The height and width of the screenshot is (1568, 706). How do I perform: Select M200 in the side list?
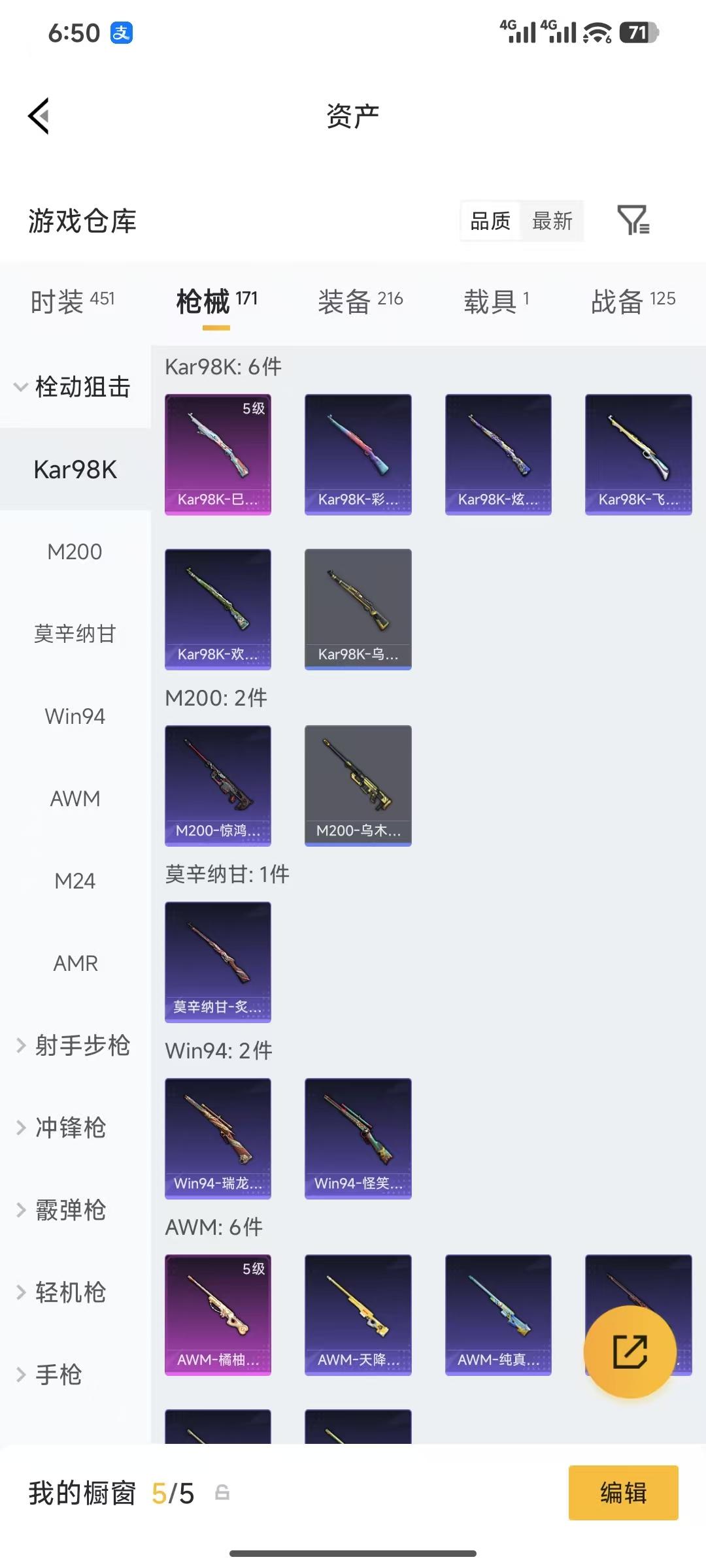tap(75, 552)
